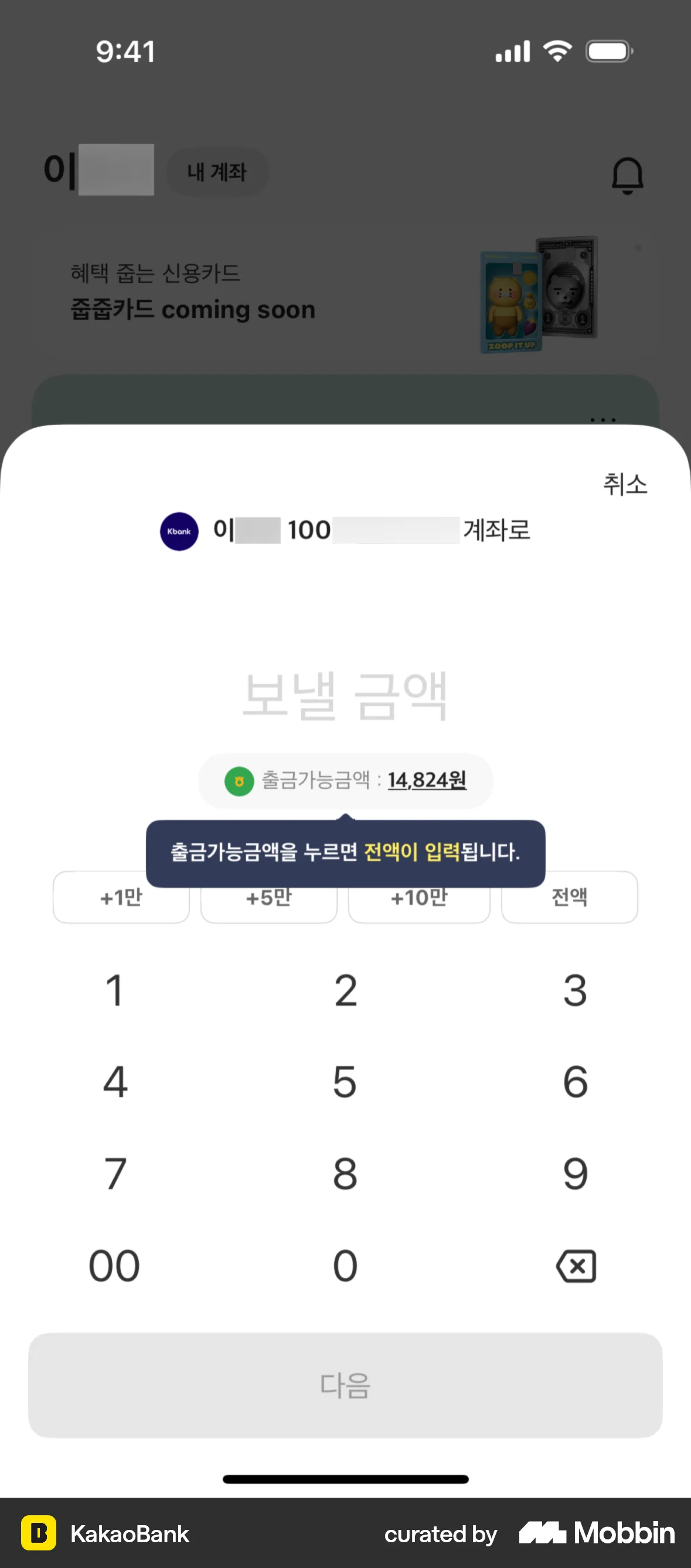Tap the green withdrawal amount coin icon
This screenshot has width=691, height=1568.
click(239, 781)
